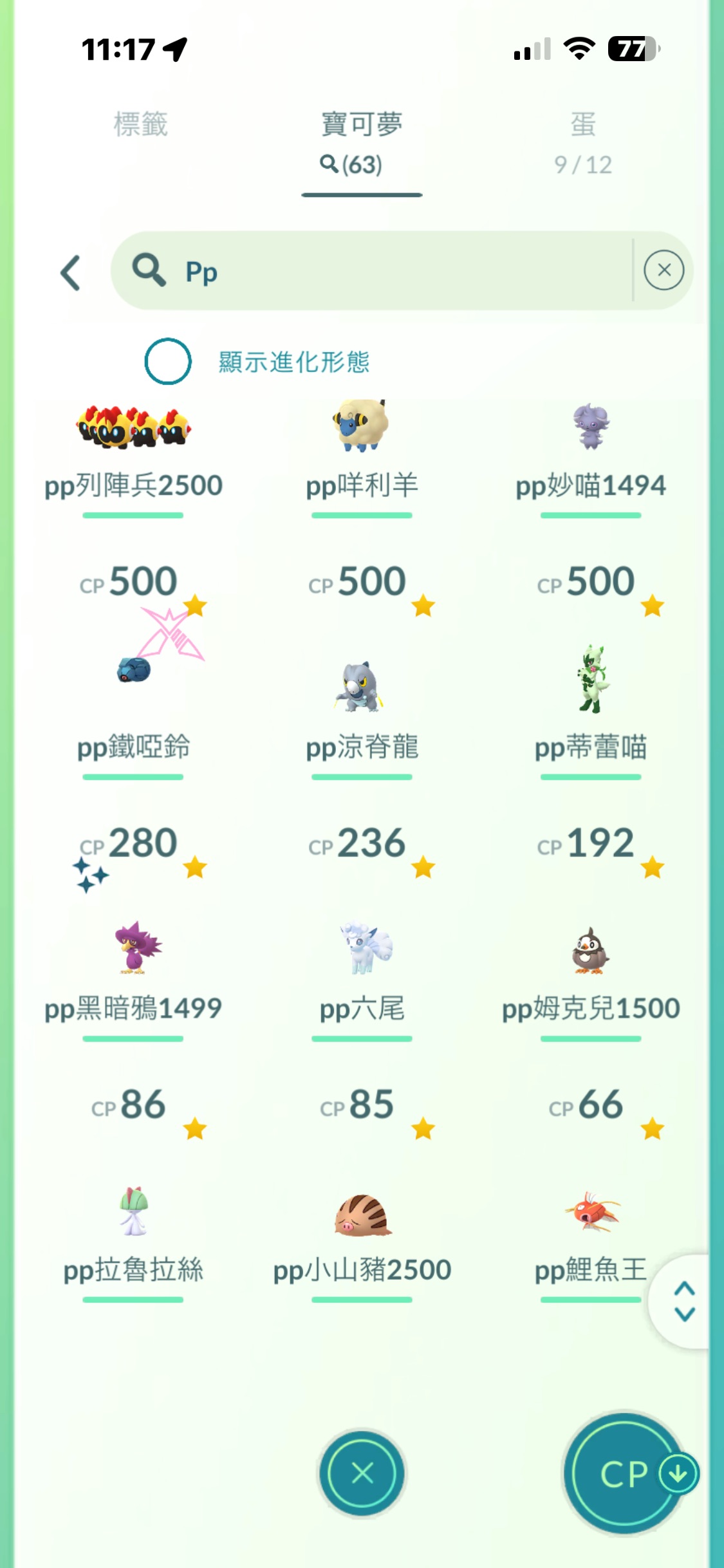Open pp六尾 with CP 236

pyautogui.click(x=362, y=946)
